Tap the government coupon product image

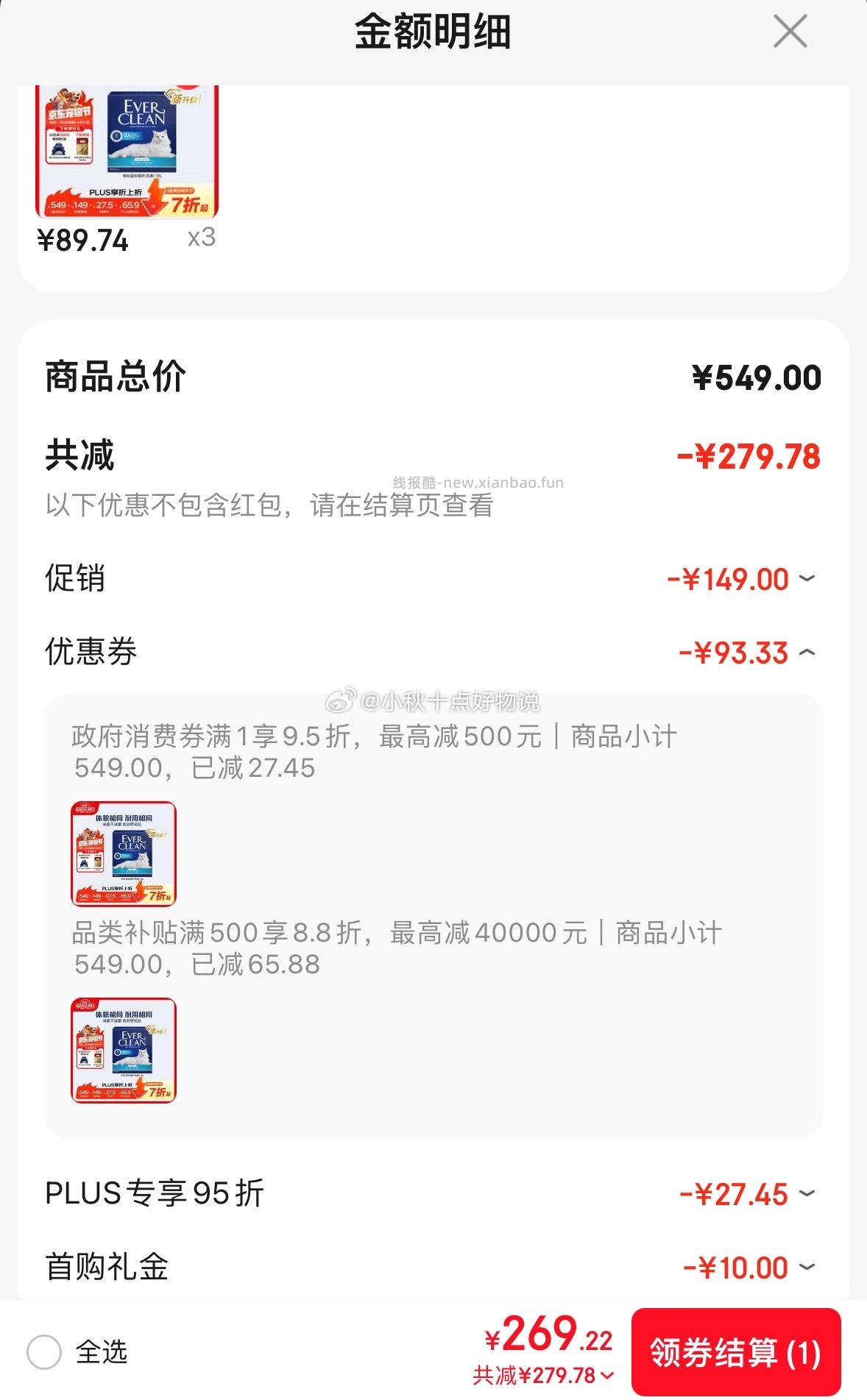(x=121, y=856)
